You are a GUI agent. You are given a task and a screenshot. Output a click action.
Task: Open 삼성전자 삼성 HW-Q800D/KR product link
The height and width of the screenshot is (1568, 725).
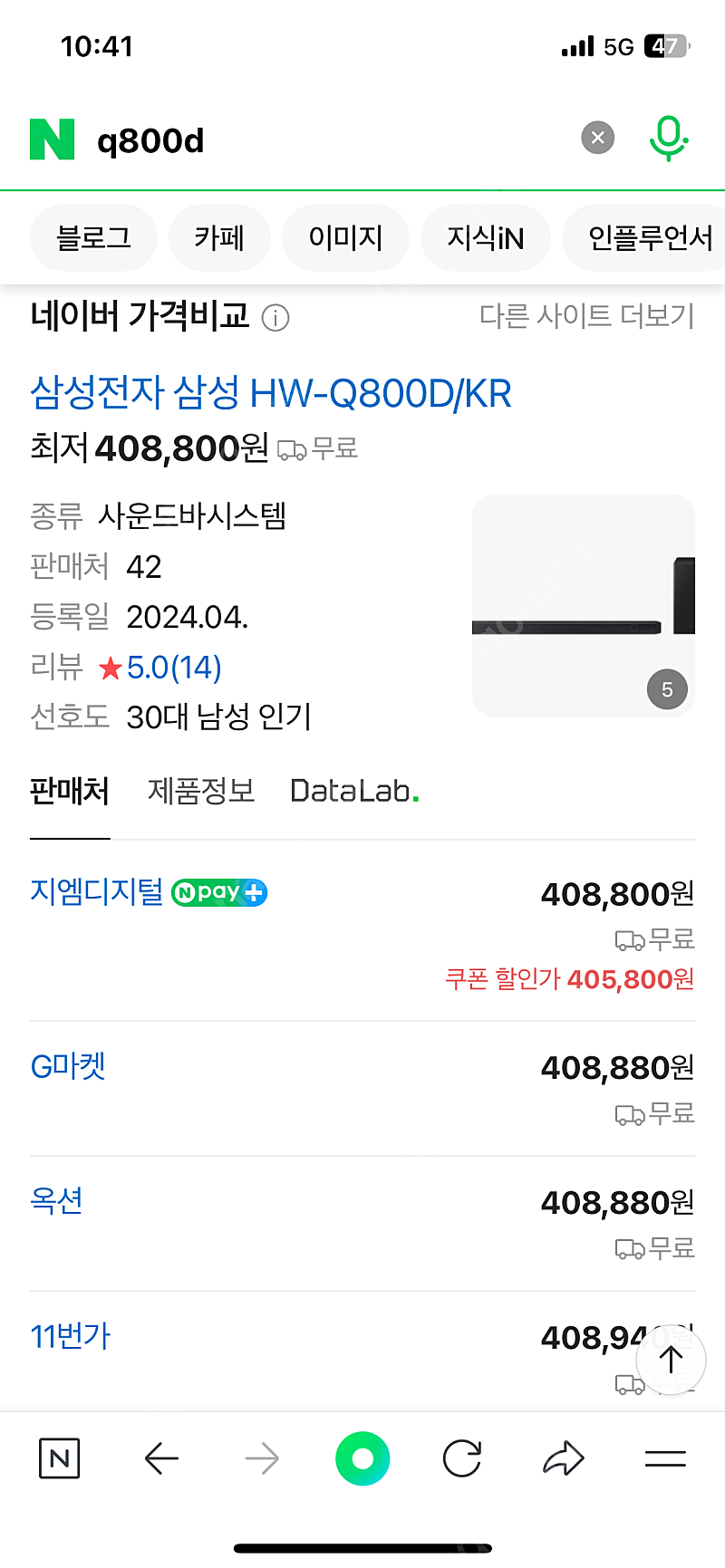(x=271, y=393)
